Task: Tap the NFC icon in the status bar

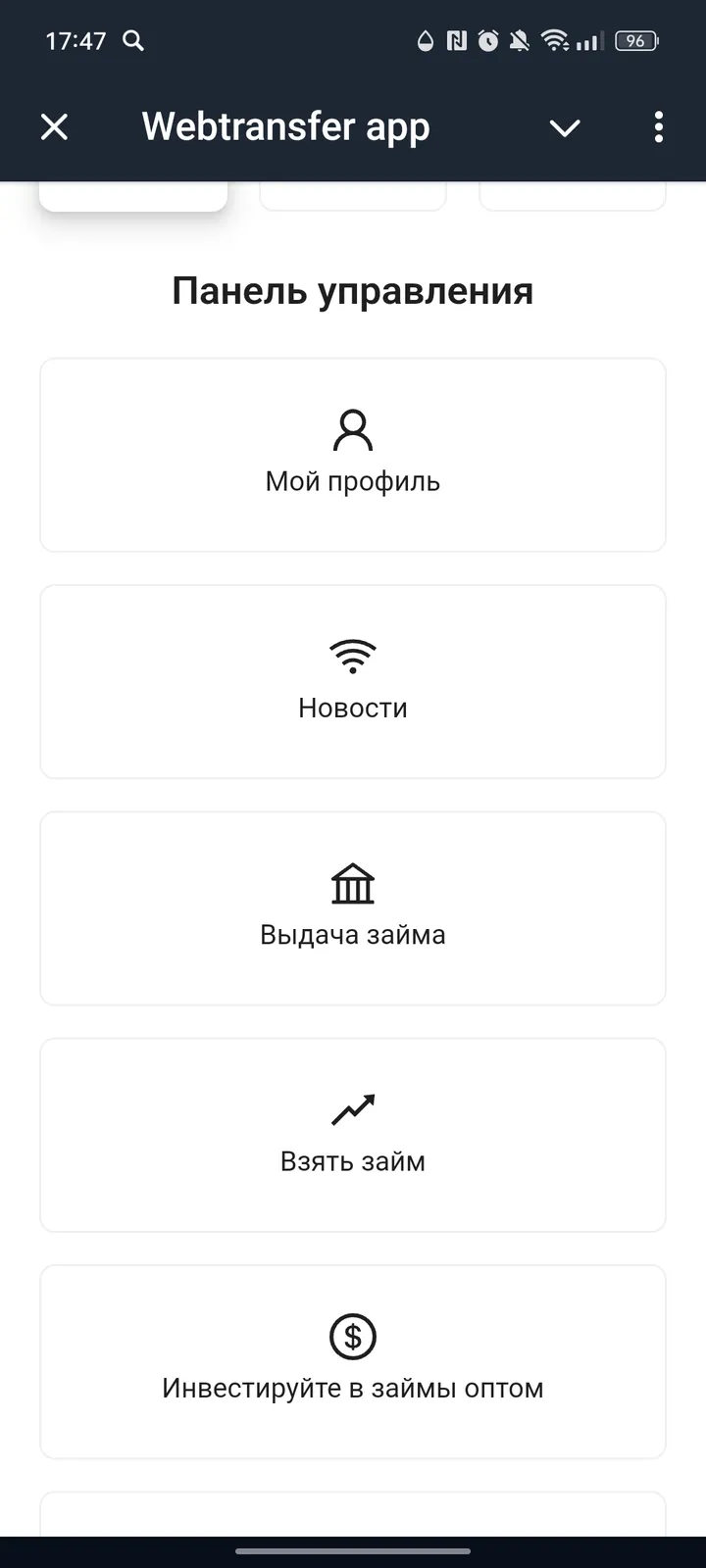Action: tap(457, 41)
